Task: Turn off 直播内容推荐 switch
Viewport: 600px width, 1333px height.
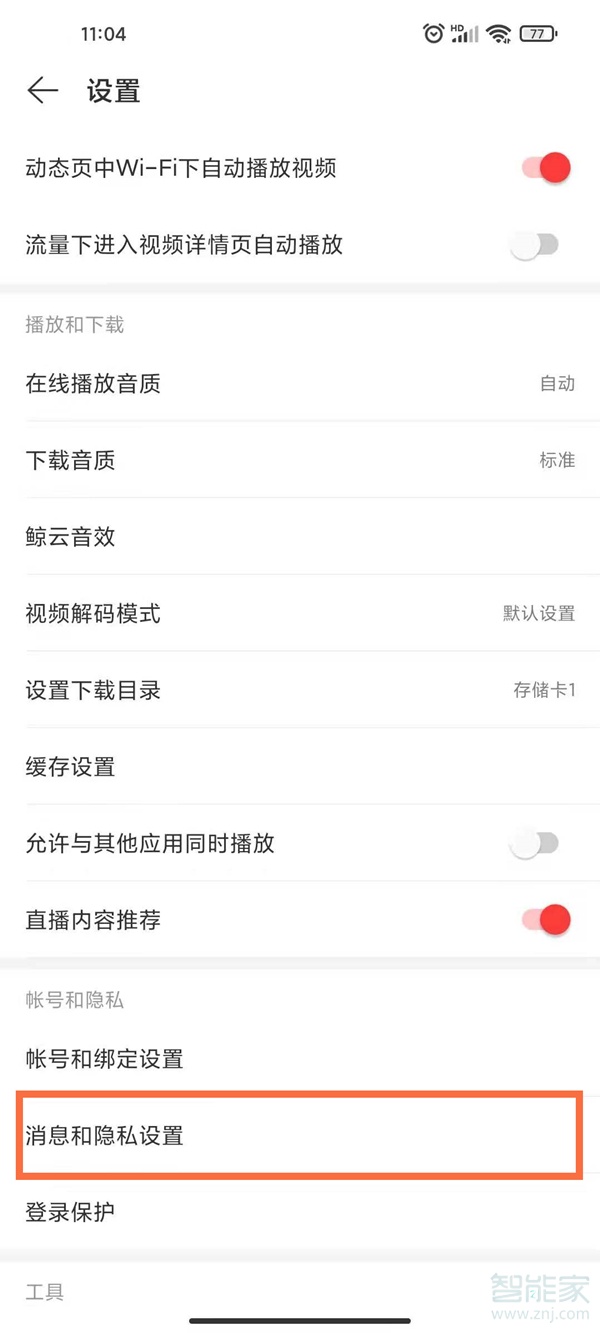Action: click(x=546, y=920)
